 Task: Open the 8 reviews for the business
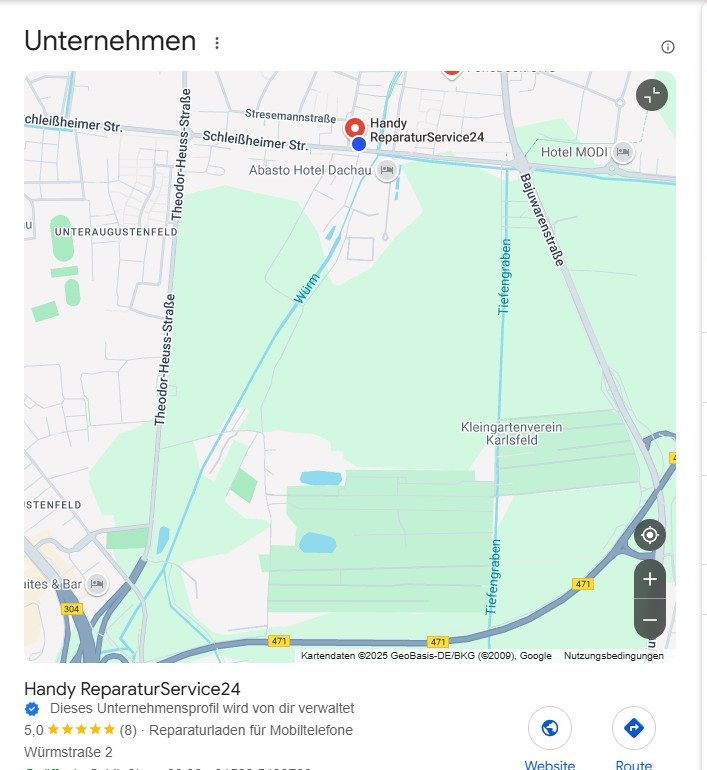(x=128, y=730)
